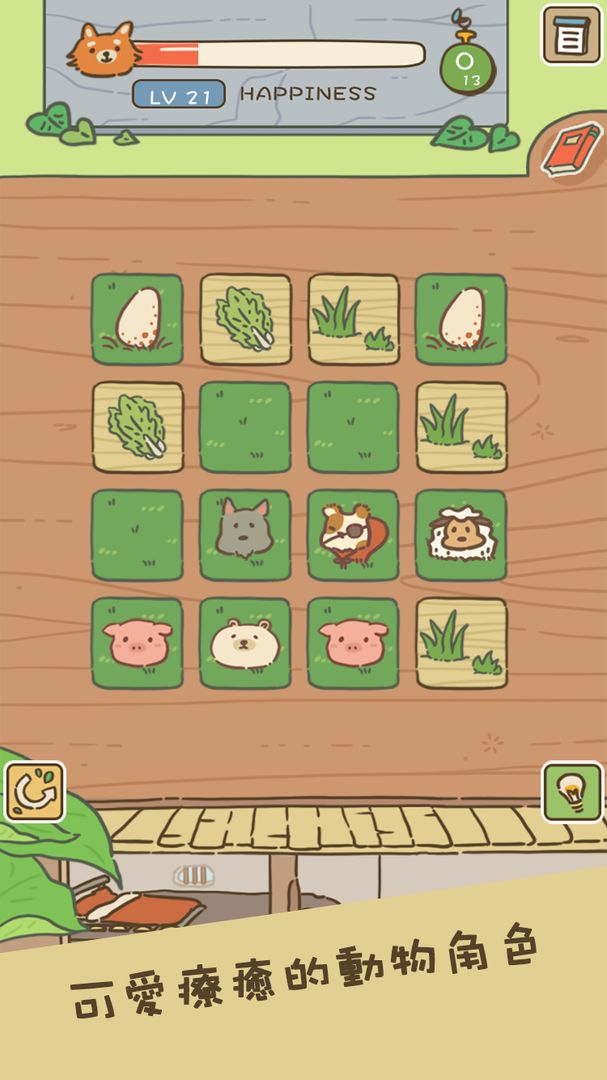This screenshot has width=607, height=1080.
Task: Use the lightbulb hint
Action: point(572,792)
